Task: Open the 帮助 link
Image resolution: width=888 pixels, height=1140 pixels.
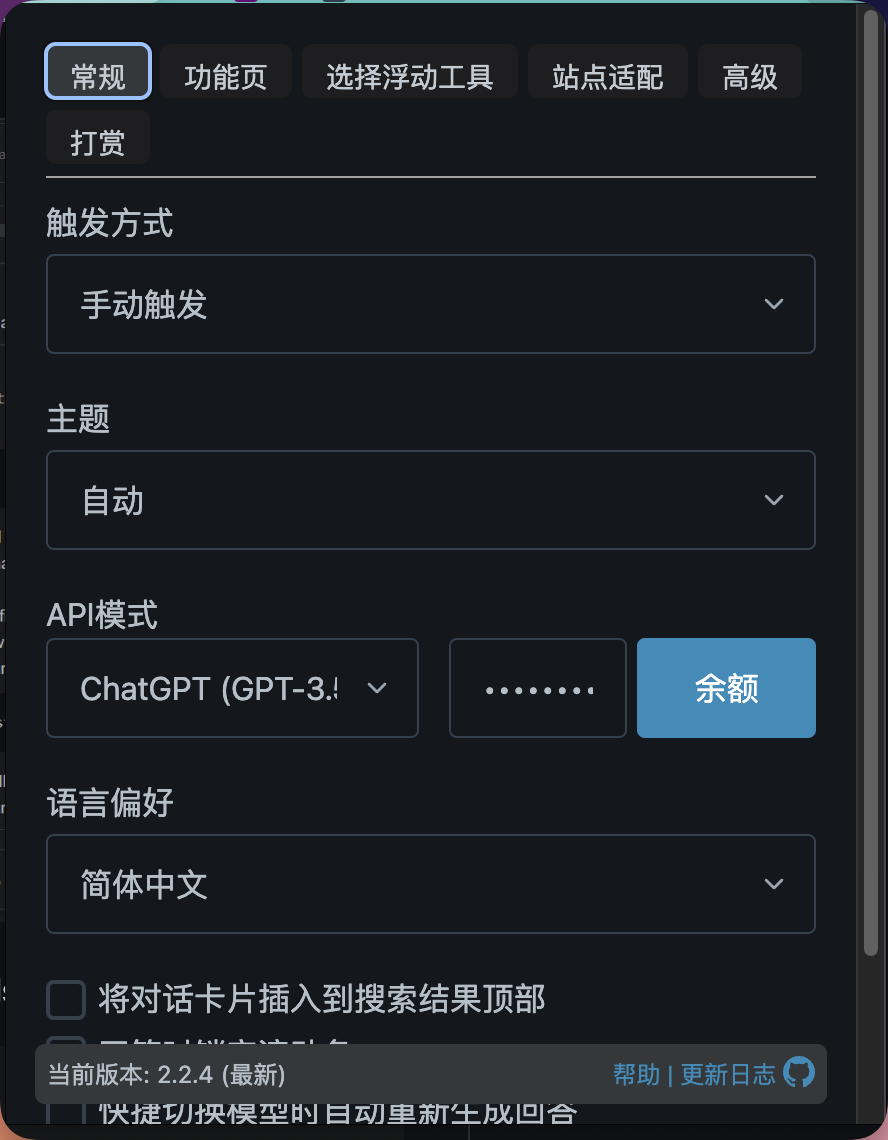Action: coord(636,1075)
